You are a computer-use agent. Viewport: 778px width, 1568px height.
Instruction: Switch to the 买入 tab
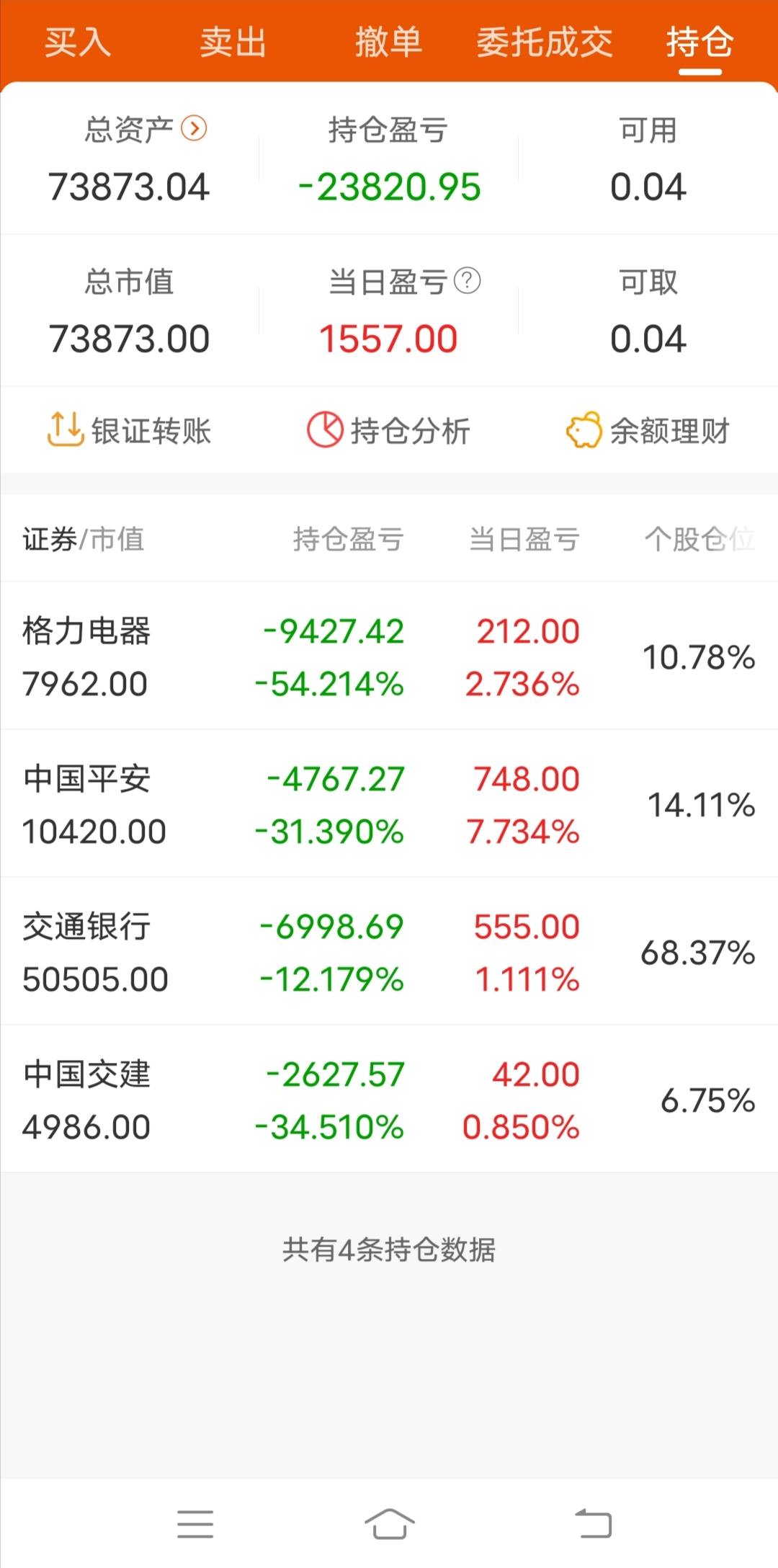pos(78,42)
